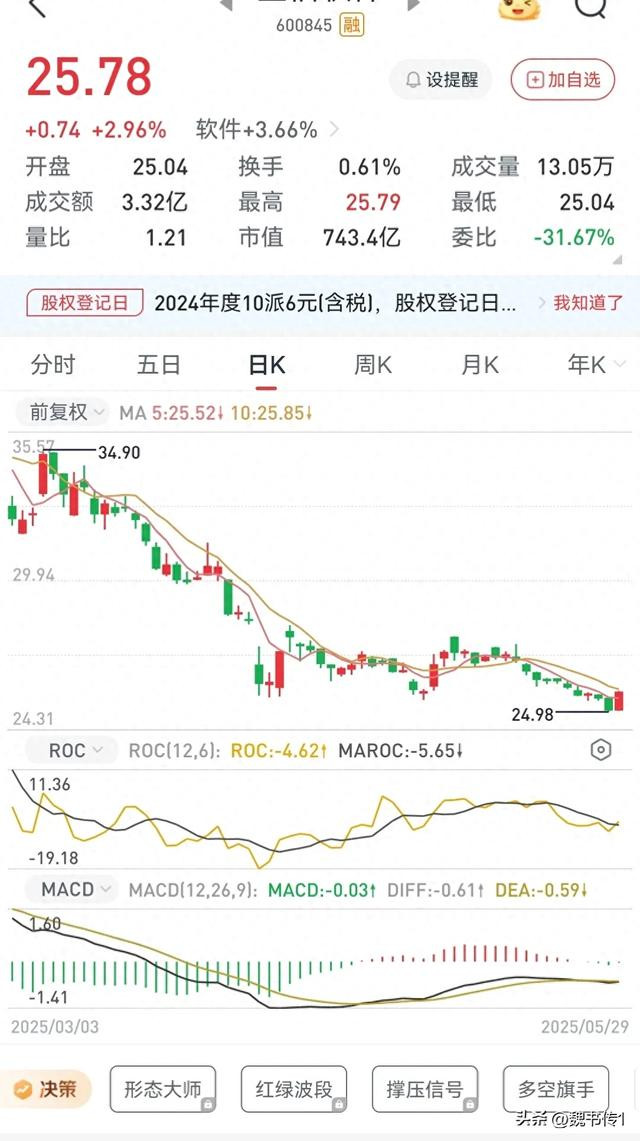Select the 日K tab
The image size is (640, 1141).
pos(266,365)
